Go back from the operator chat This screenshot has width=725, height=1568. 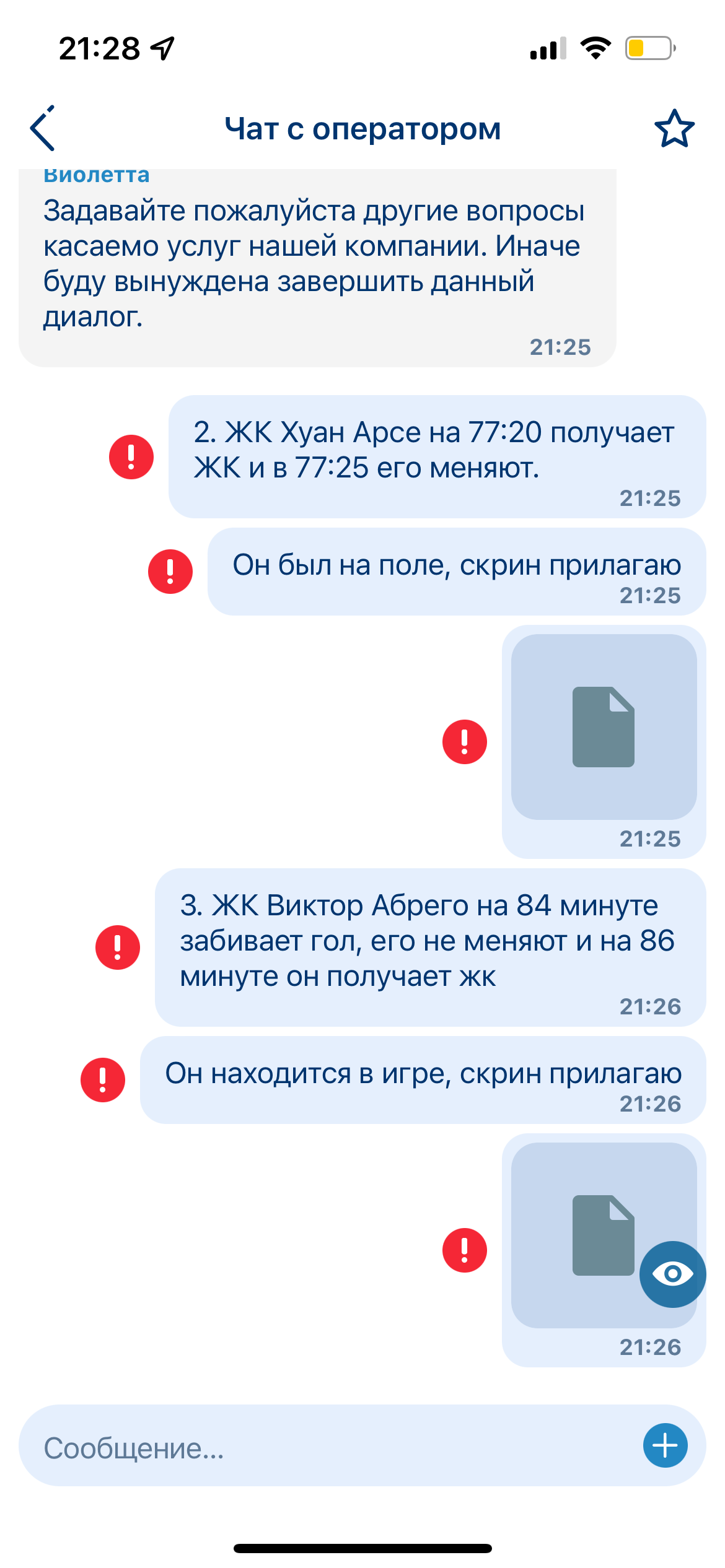[42, 129]
